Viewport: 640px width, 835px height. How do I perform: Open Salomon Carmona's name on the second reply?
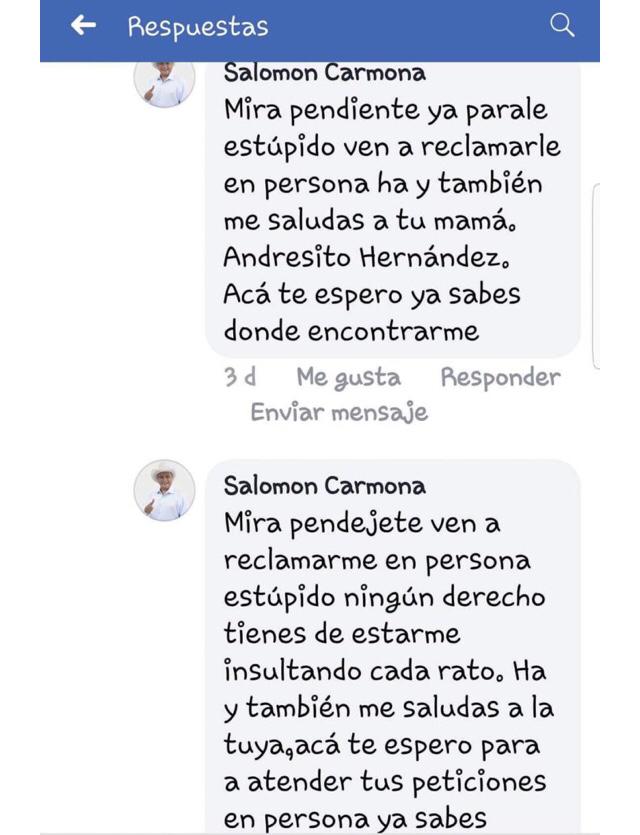(x=325, y=486)
